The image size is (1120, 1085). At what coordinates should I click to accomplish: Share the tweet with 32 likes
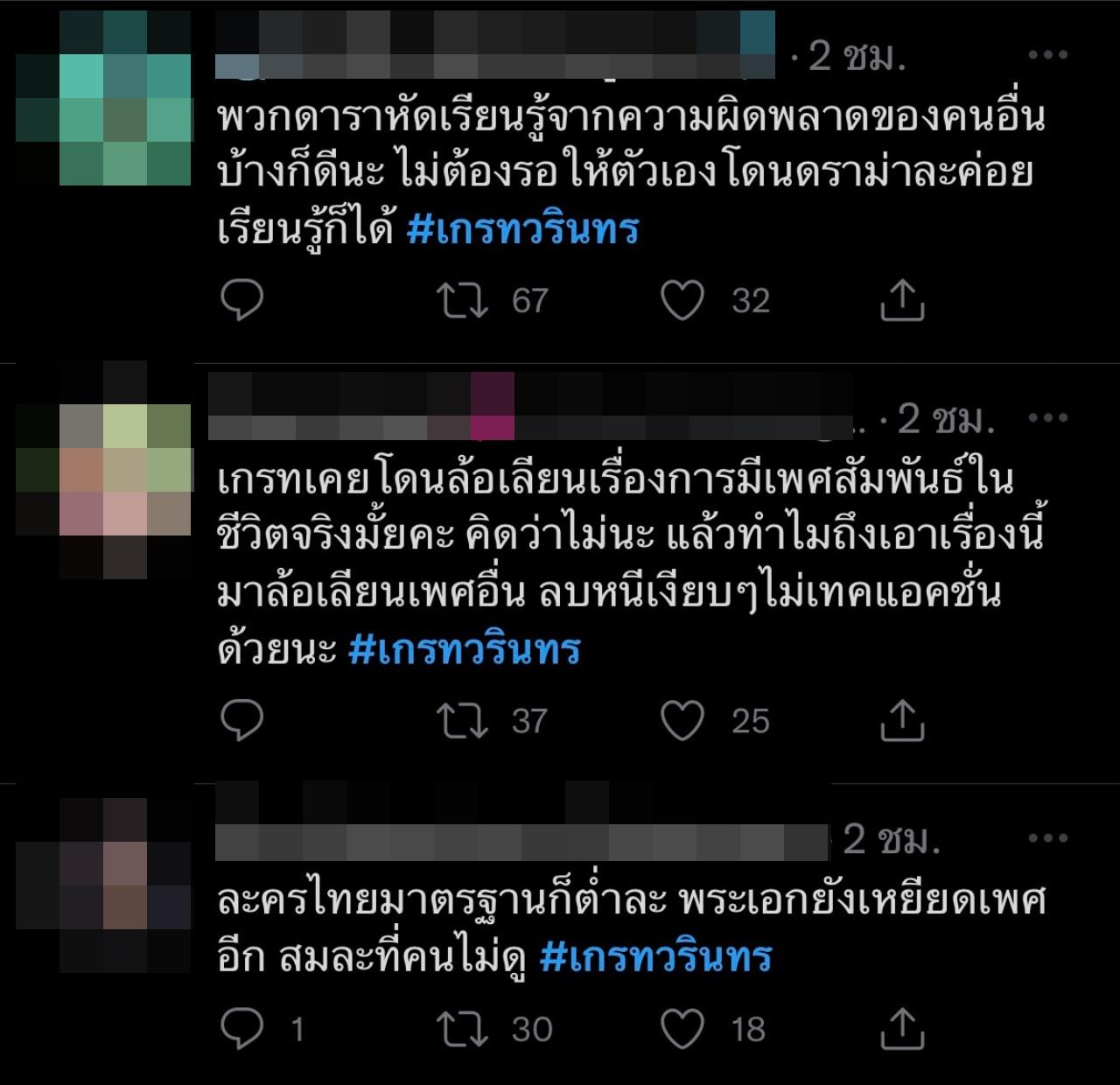tap(902, 300)
